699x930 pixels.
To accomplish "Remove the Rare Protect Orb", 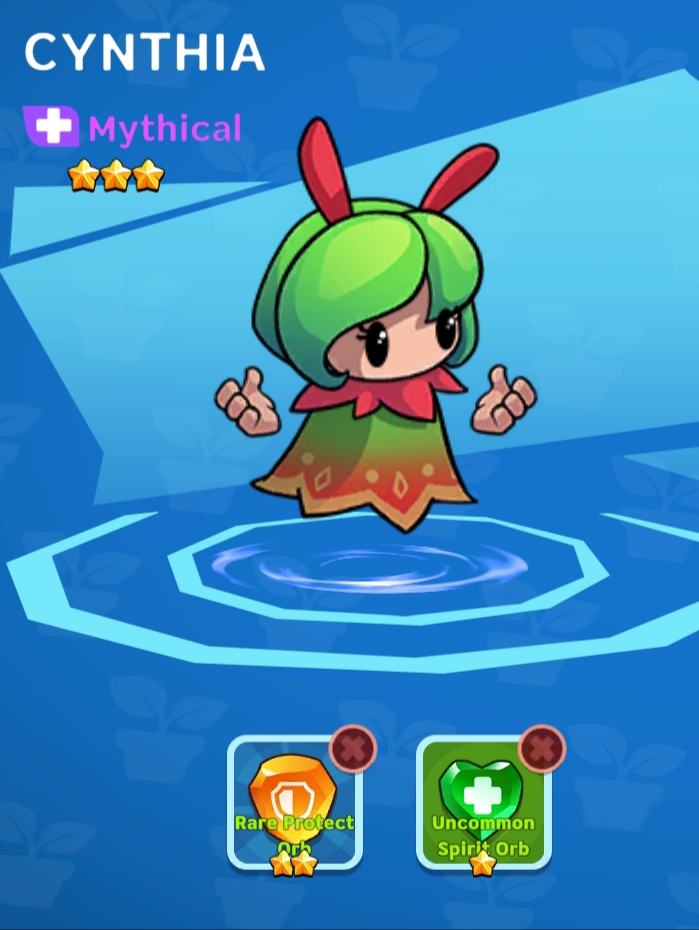I will click(353, 748).
